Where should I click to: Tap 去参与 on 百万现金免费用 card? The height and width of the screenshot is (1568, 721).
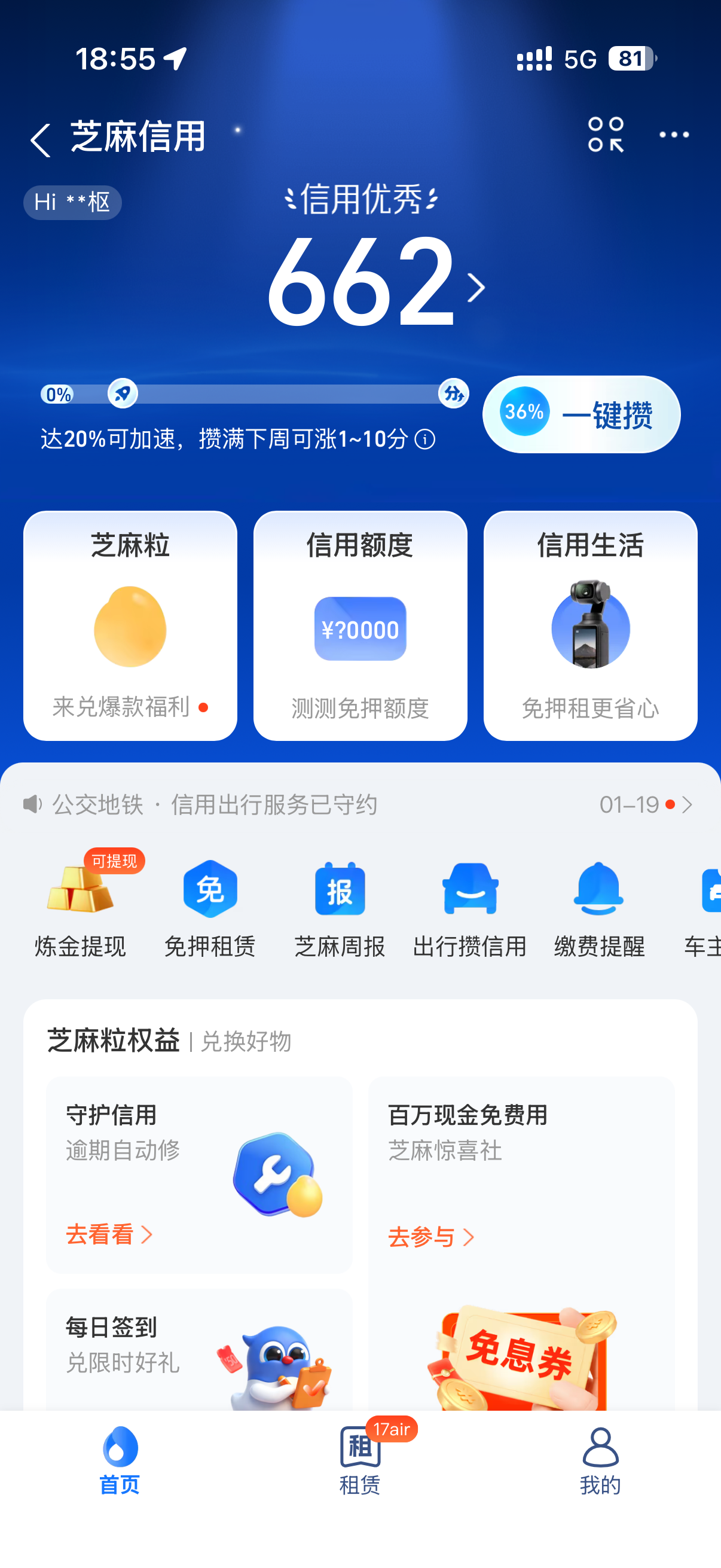431,1237
